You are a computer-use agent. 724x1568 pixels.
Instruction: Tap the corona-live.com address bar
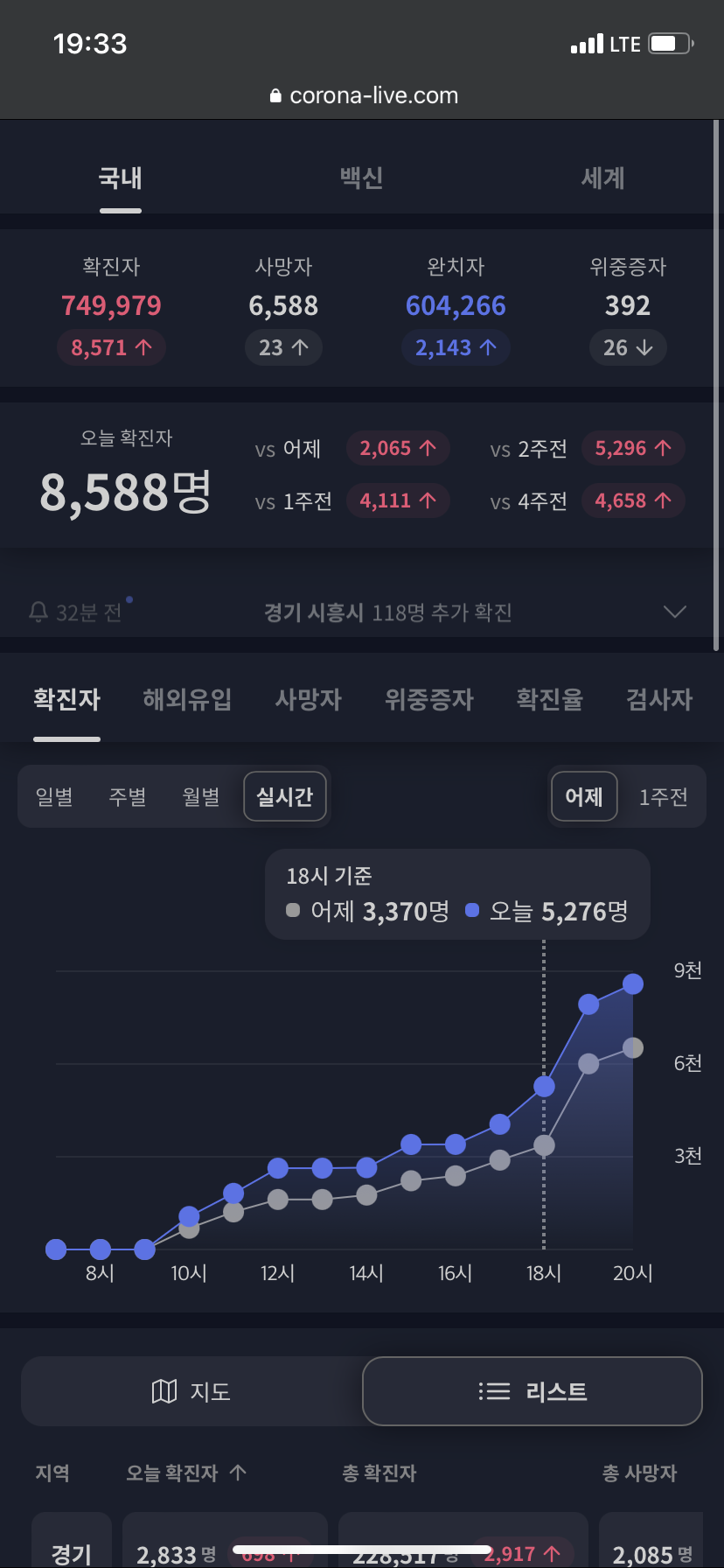click(364, 95)
